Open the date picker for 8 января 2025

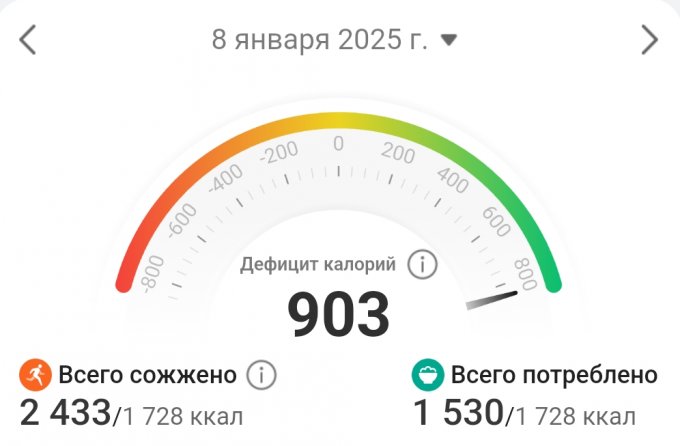(335, 40)
